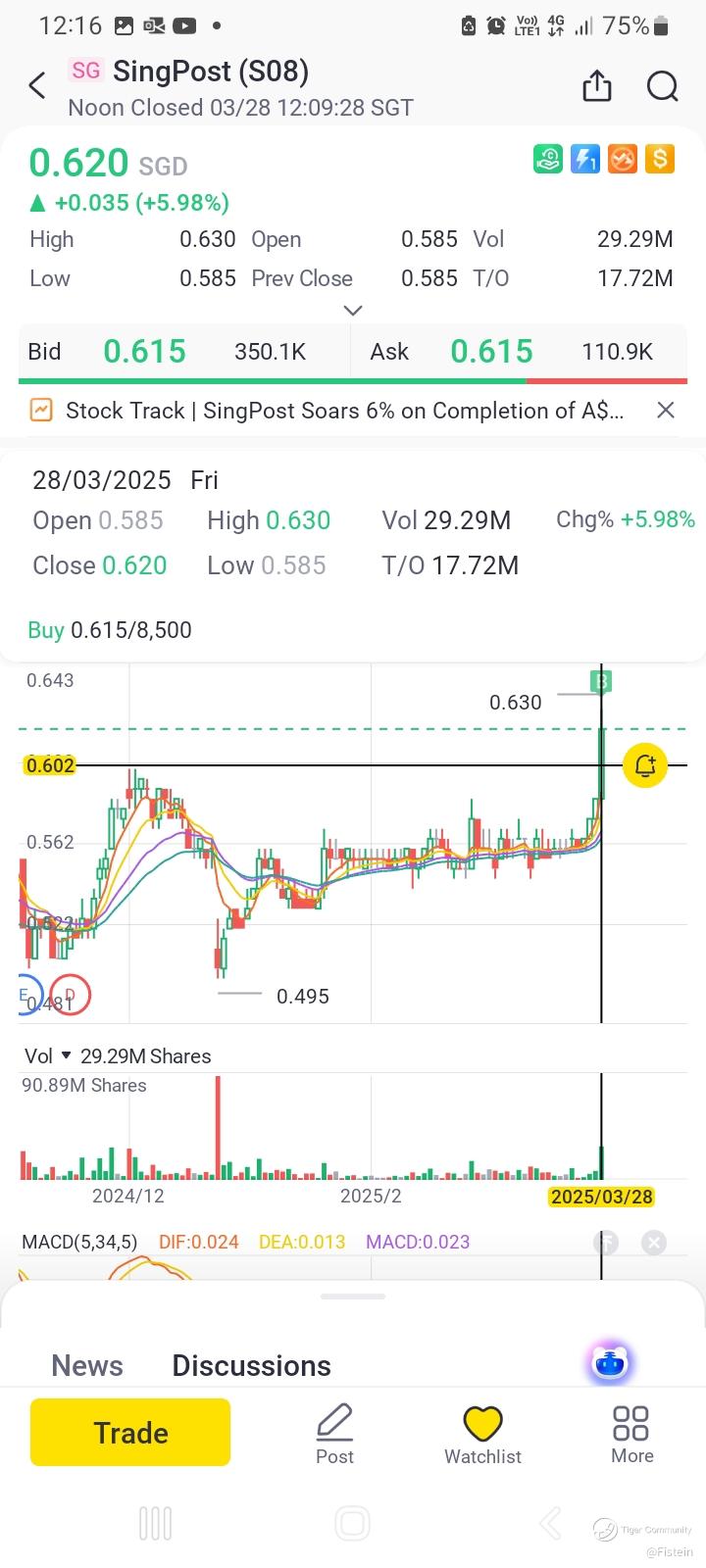
Task: Share the SingPost stock page
Action: pyautogui.click(x=596, y=86)
